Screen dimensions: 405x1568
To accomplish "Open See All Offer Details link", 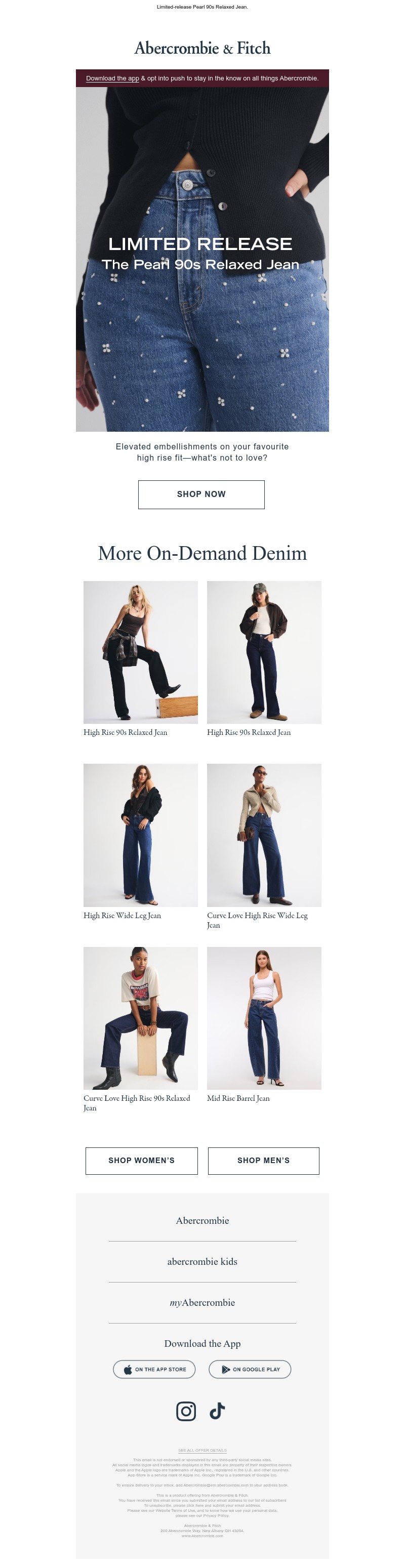I will pos(202,1450).
